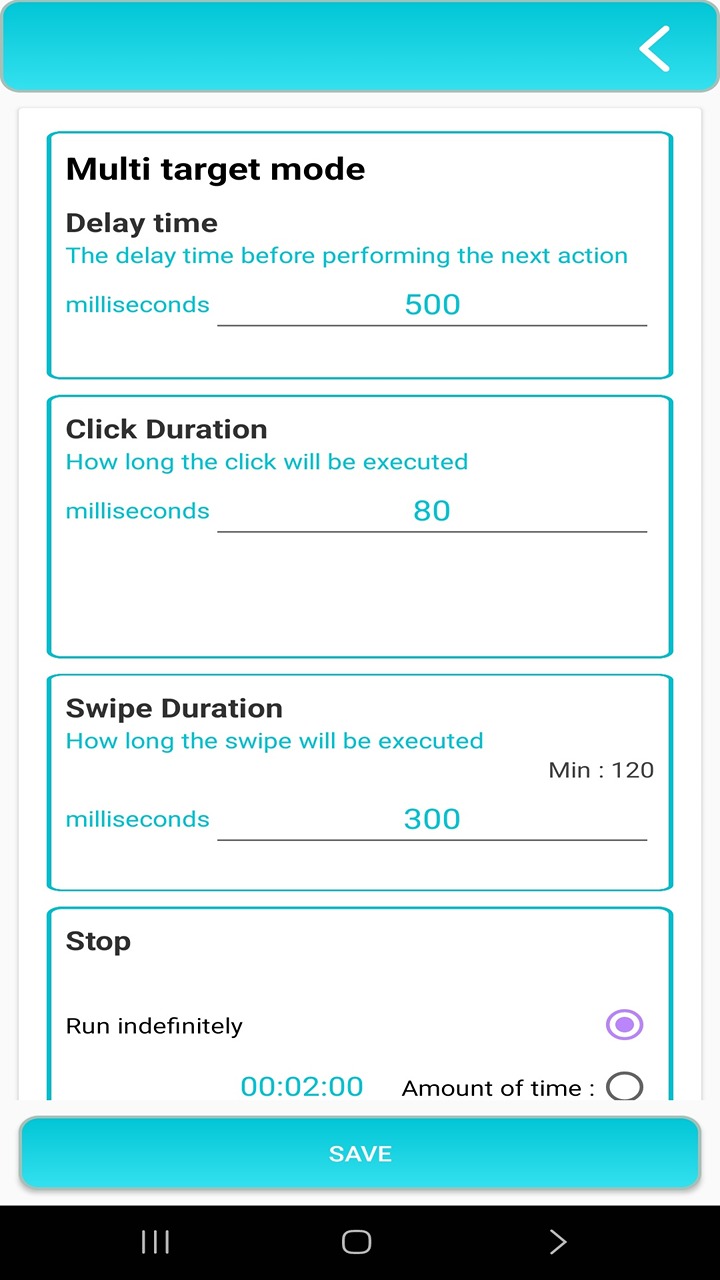Click the Delay time heading
The height and width of the screenshot is (1280, 720).
coord(141,222)
